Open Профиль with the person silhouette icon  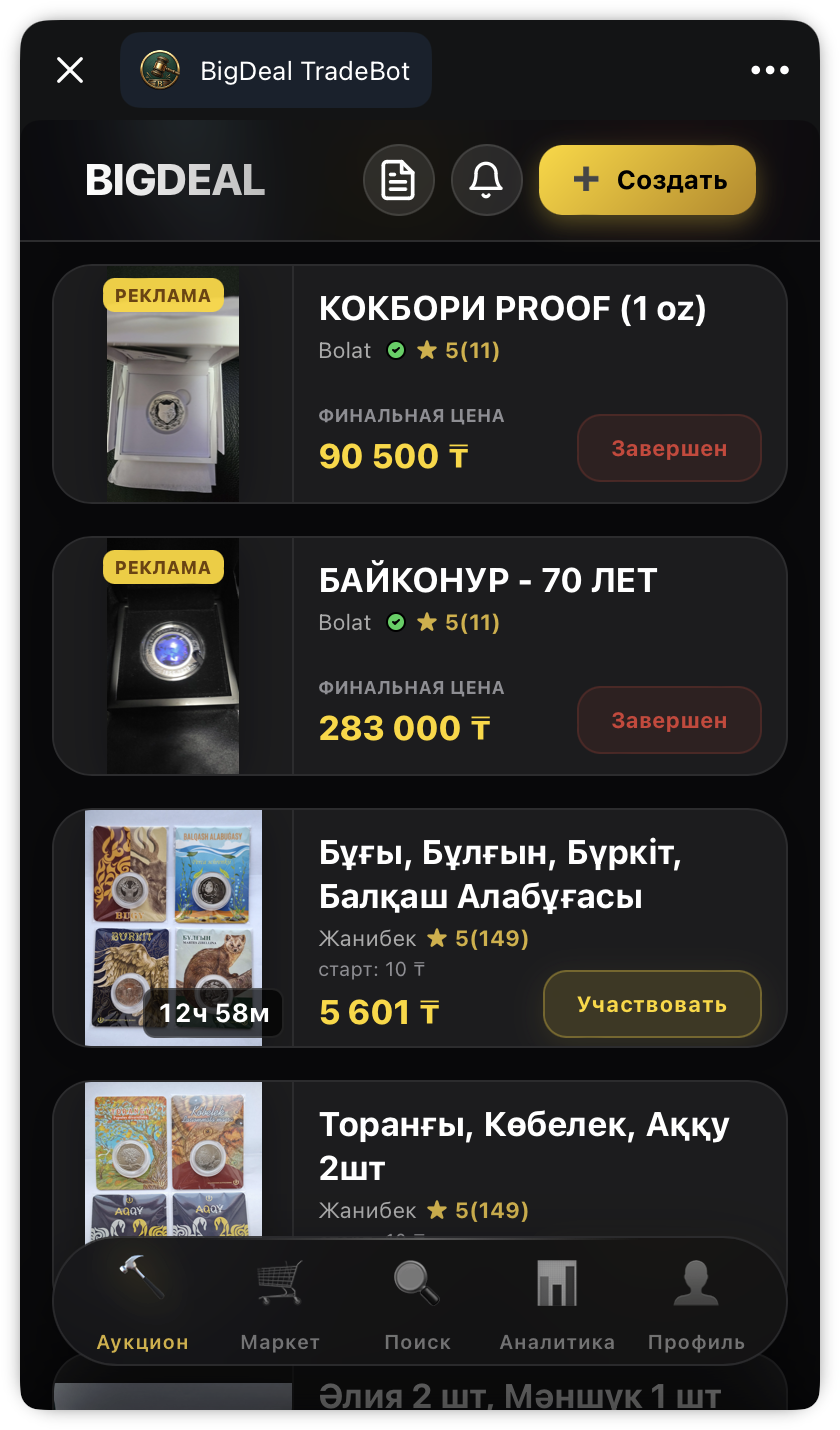697,1283
